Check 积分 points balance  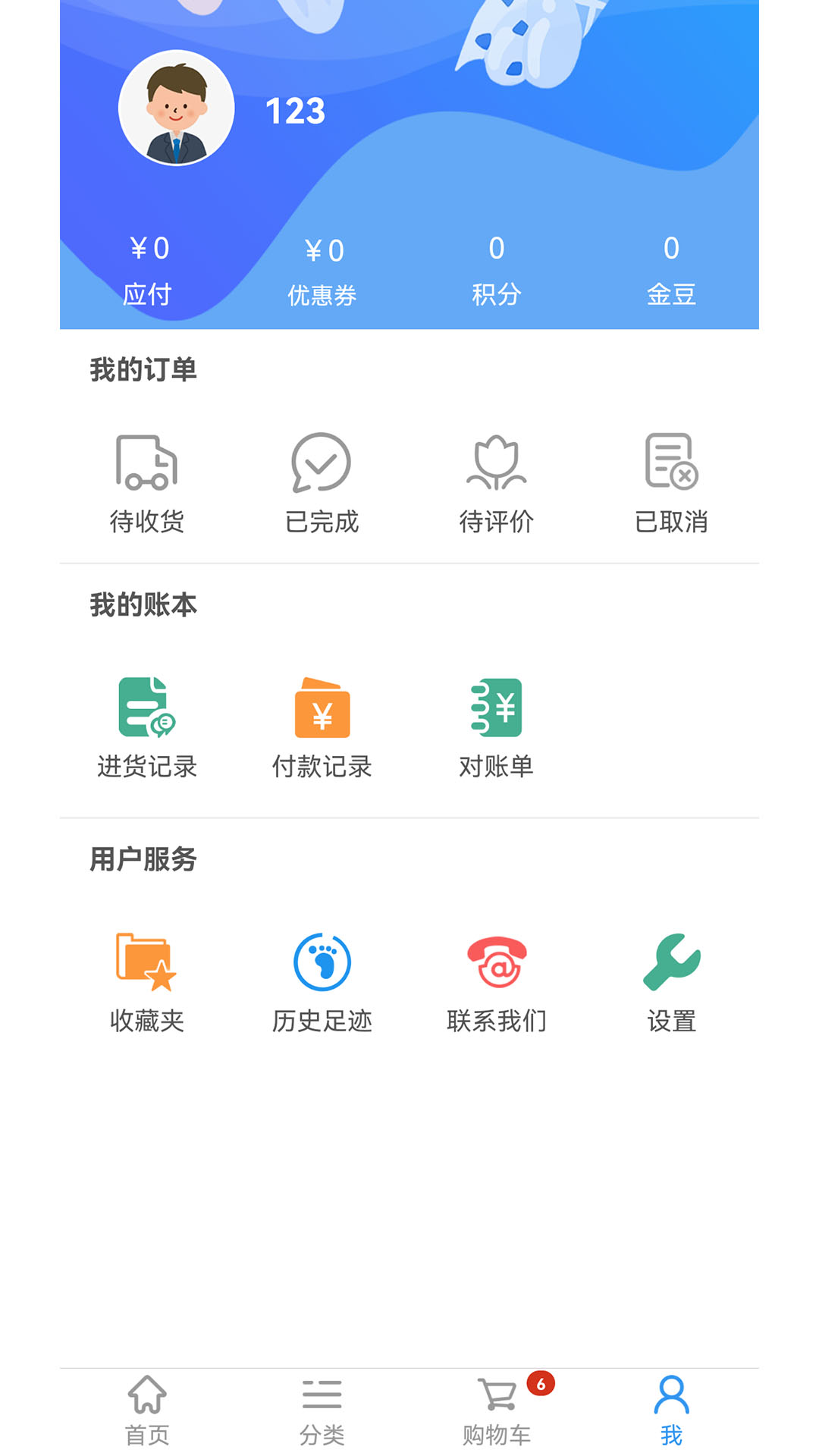click(x=497, y=270)
